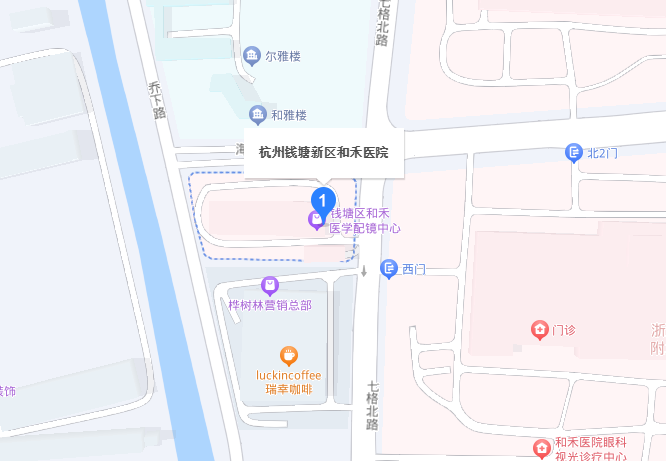Select the luckincoffee 瑞幸咖啡 map point
The width and height of the screenshot is (666, 461).
pyautogui.click(x=288, y=355)
